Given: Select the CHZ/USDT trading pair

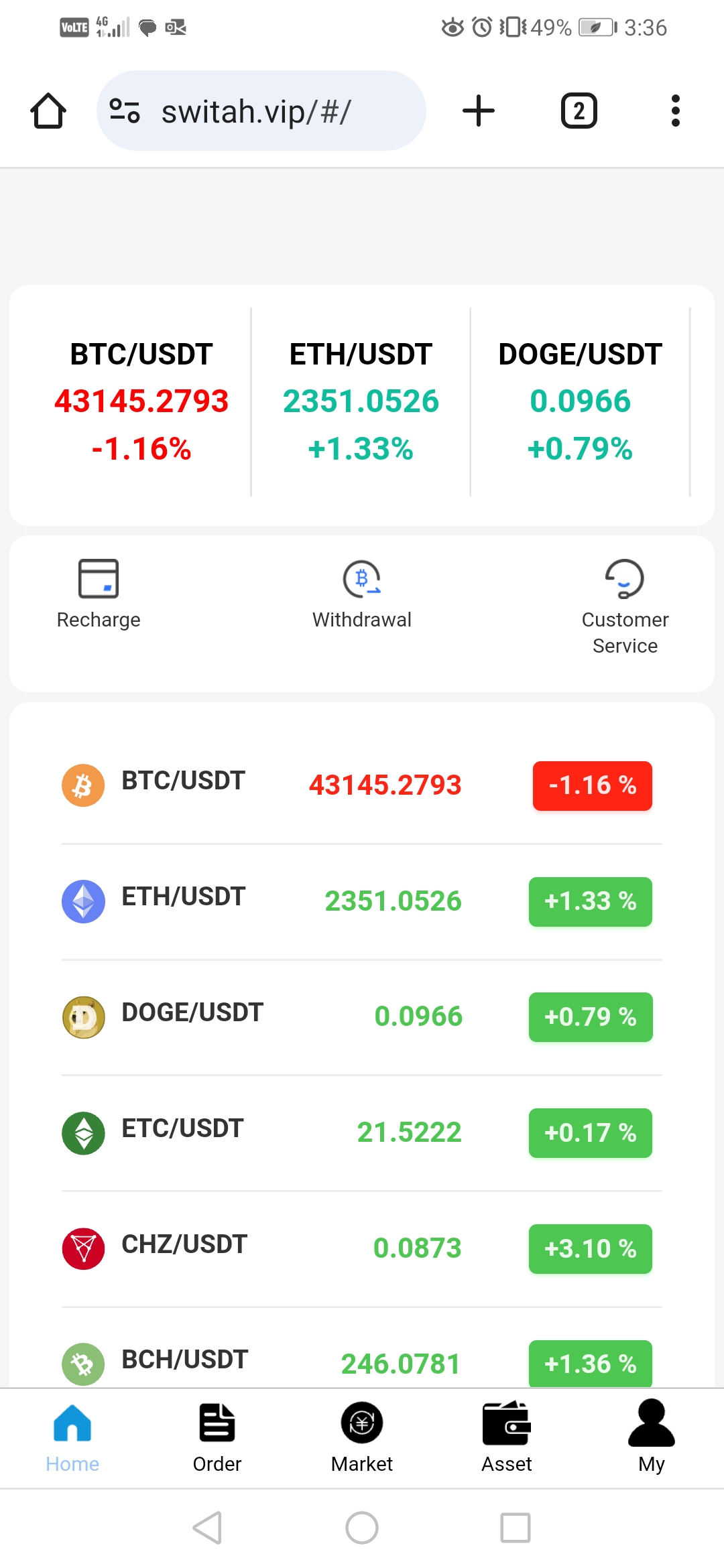Looking at the screenshot, I should 362,1248.
